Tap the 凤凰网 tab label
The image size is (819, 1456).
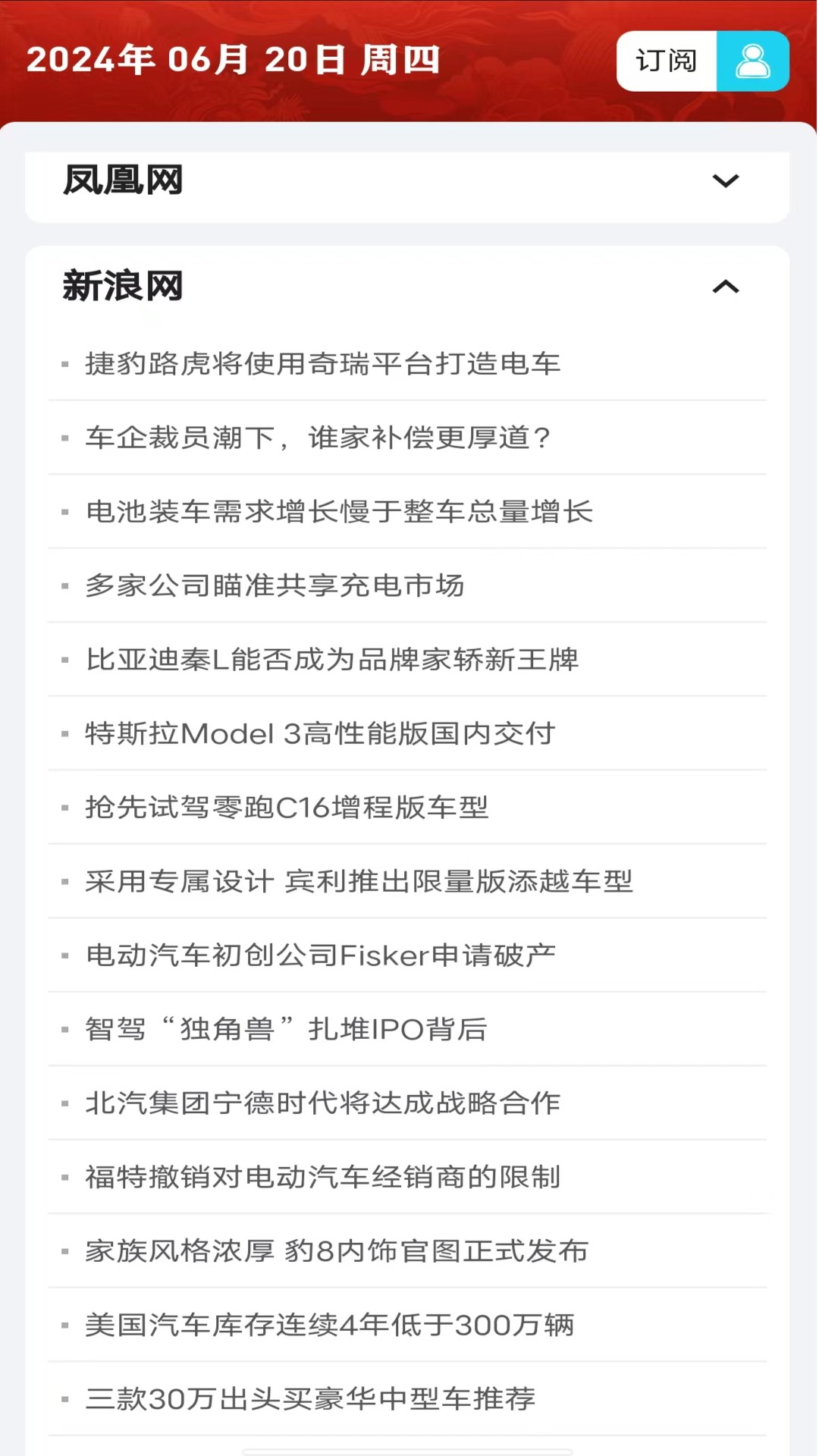[x=123, y=180]
